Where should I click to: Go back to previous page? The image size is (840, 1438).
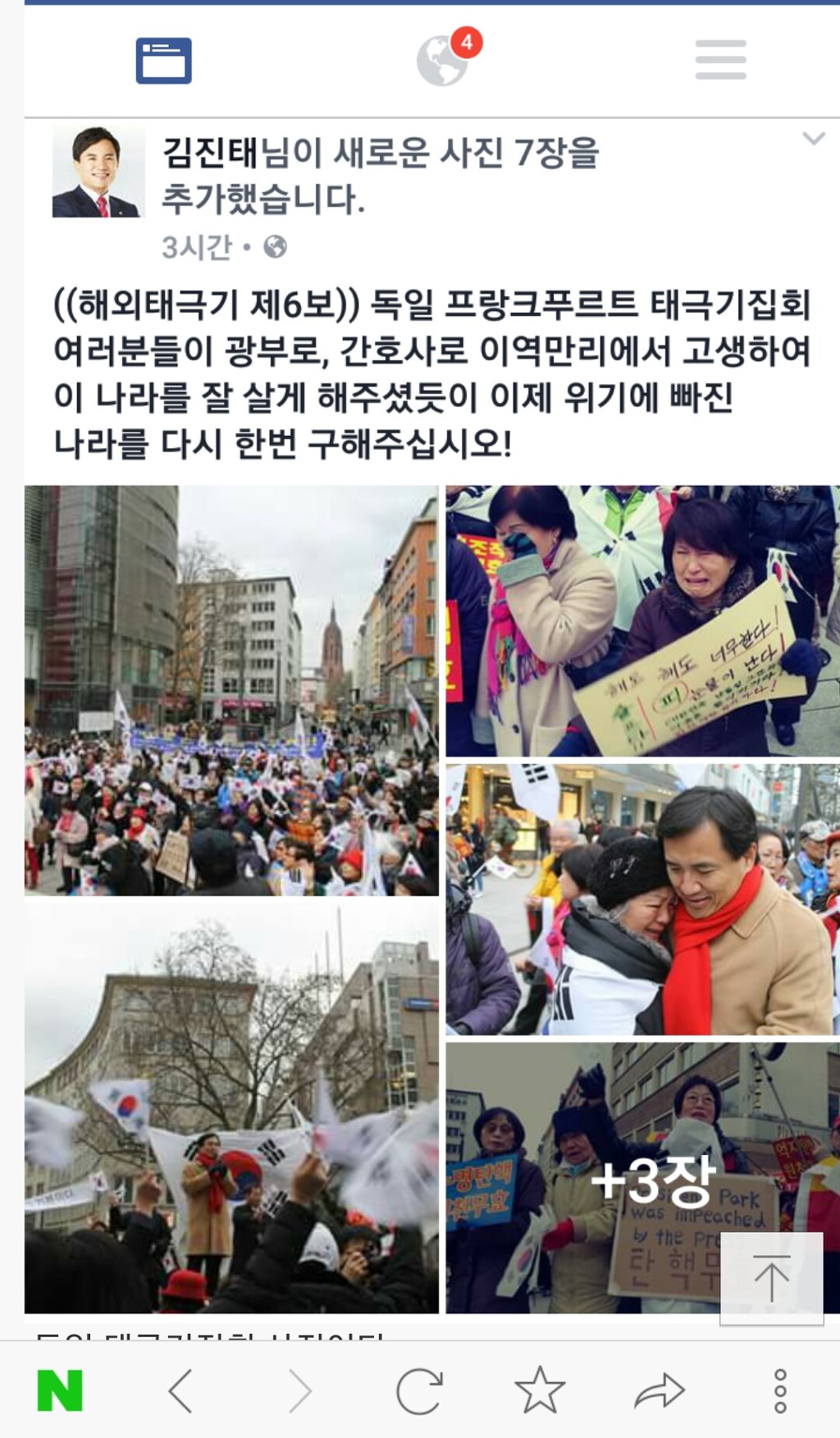[180, 1390]
